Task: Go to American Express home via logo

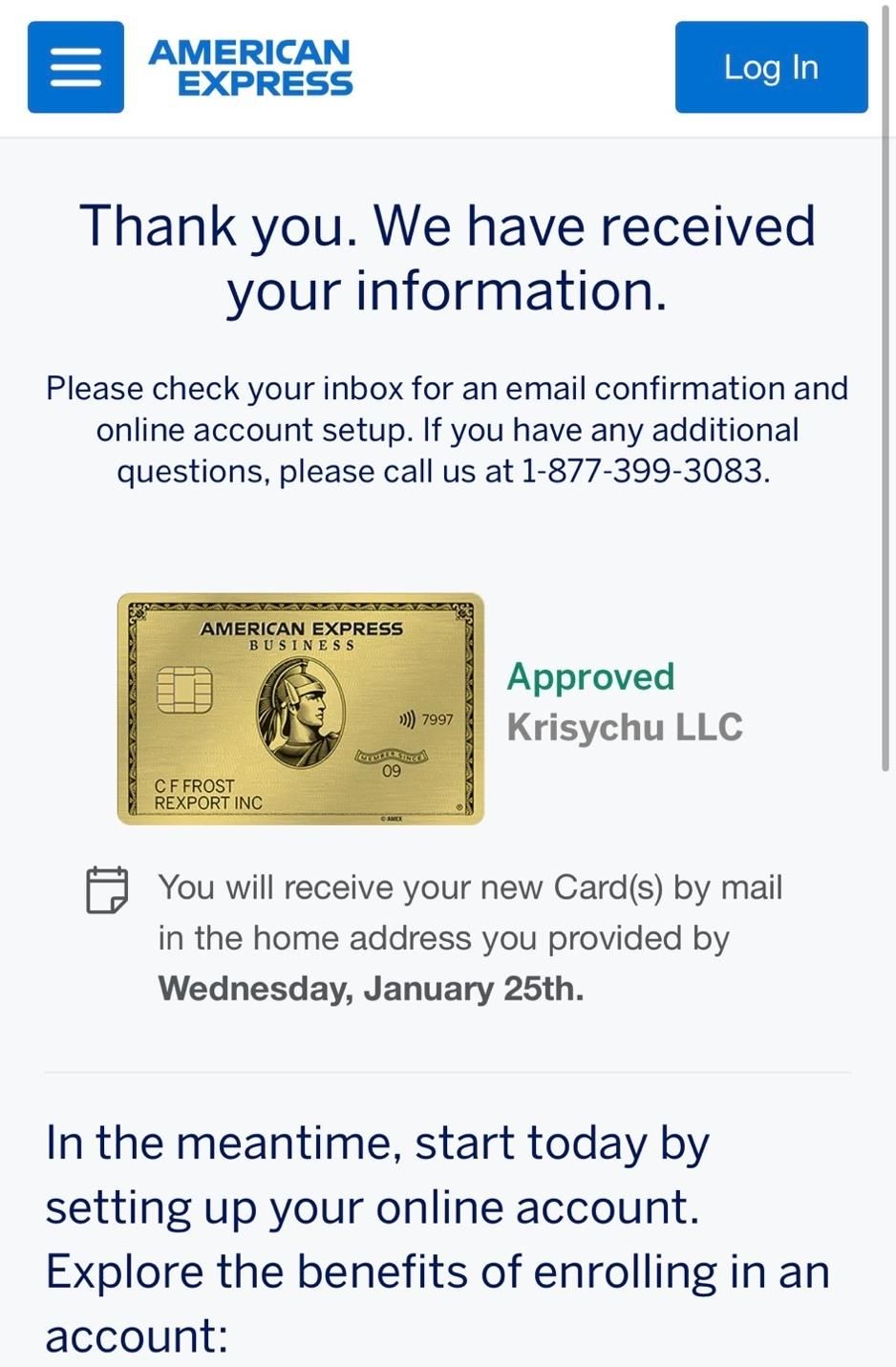Action: point(250,67)
